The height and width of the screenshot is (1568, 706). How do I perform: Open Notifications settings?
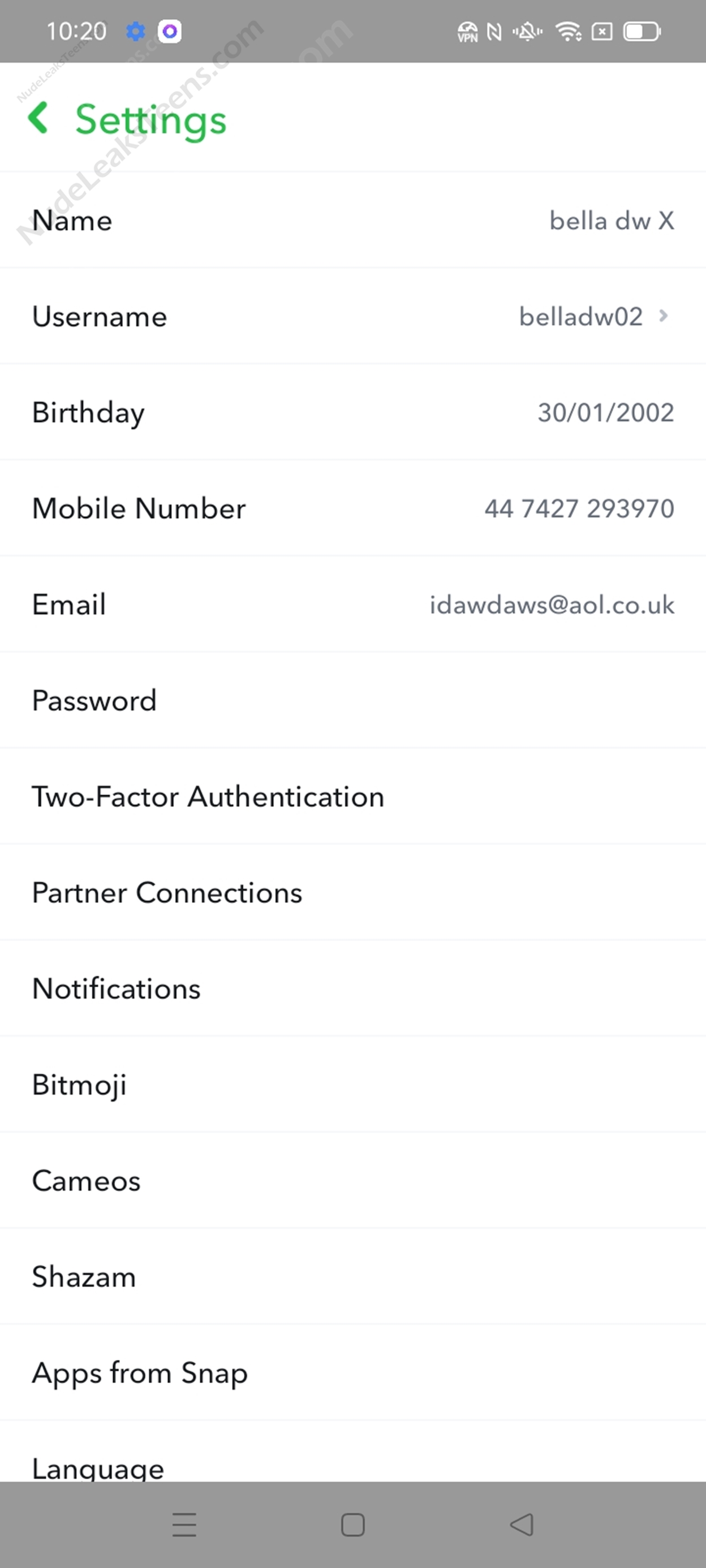[352, 988]
